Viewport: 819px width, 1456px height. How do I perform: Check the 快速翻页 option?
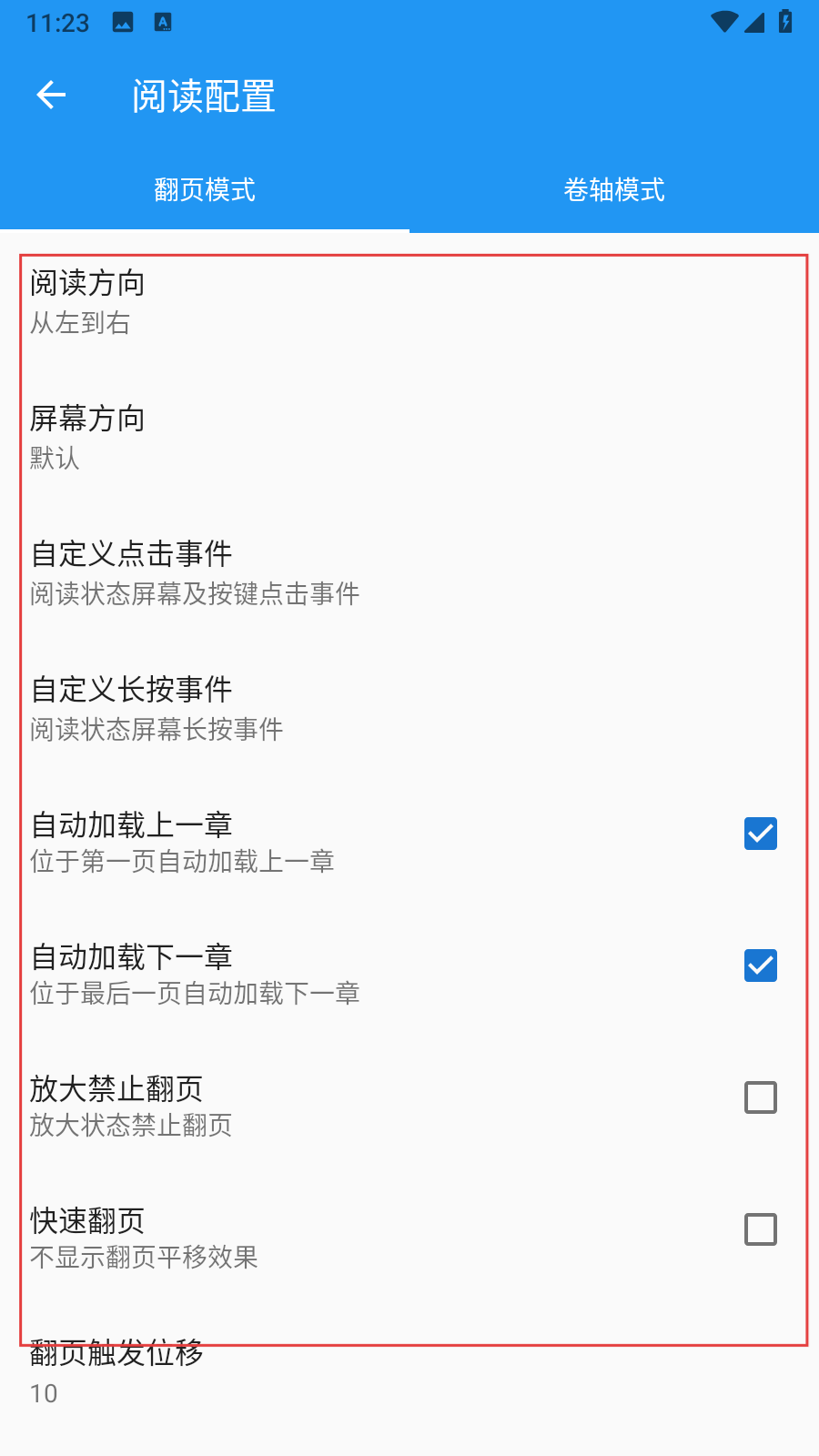(760, 1229)
